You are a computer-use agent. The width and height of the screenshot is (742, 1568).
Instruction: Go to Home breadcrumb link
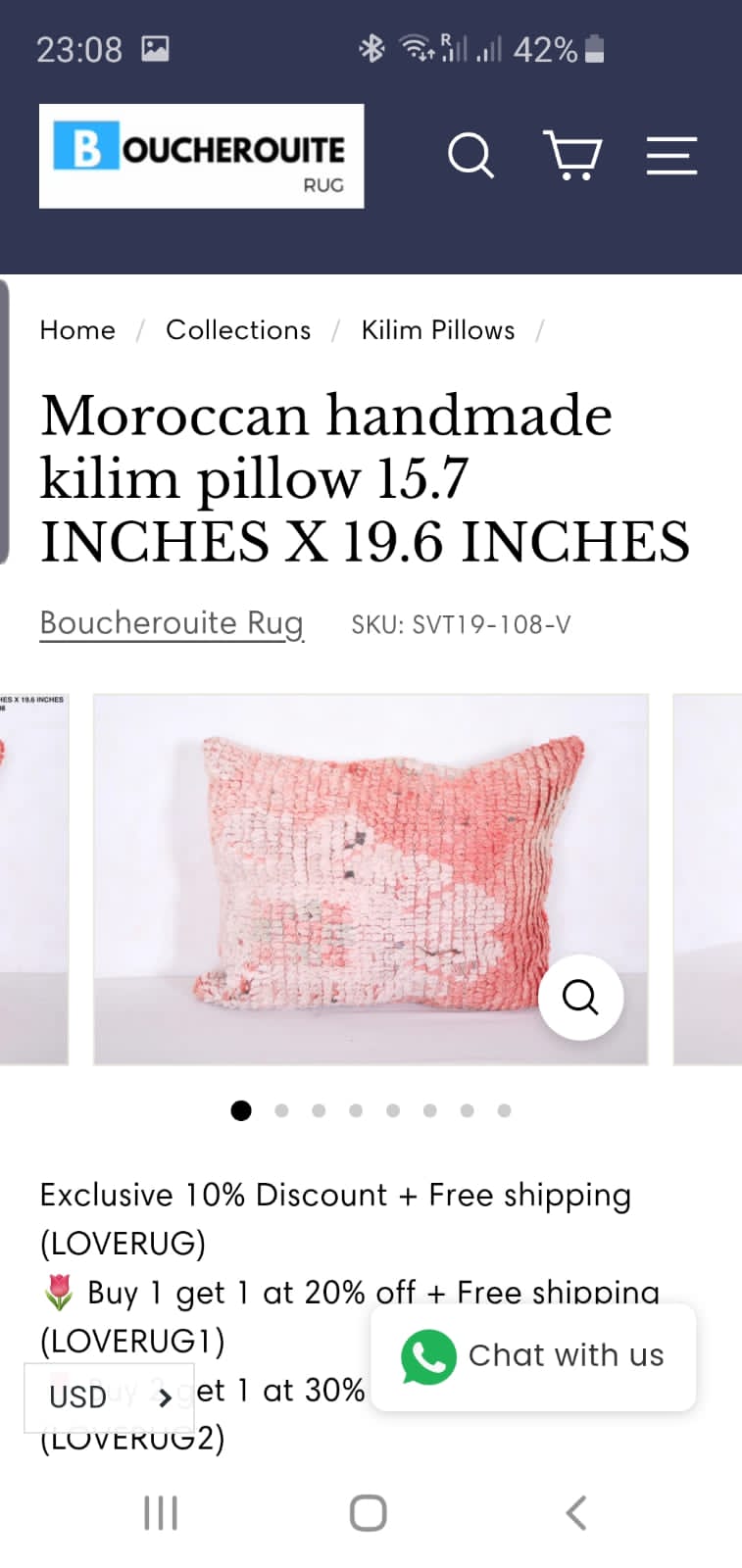pos(77,330)
